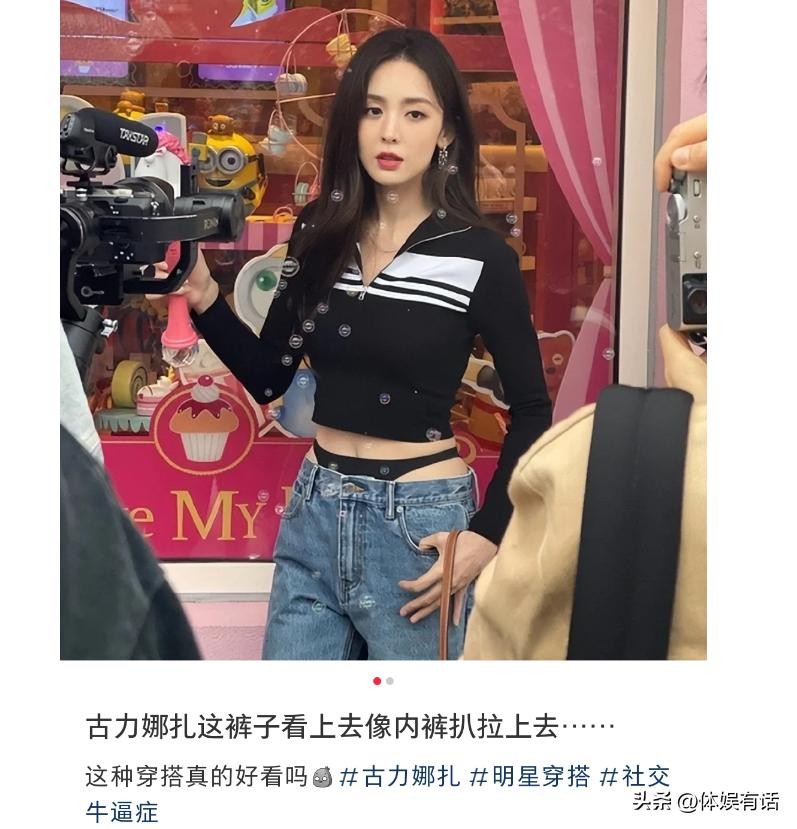Image resolution: width=797 pixels, height=829 pixels.
Task: Open the #社交牛逼症 hashtag
Action: coord(636,777)
